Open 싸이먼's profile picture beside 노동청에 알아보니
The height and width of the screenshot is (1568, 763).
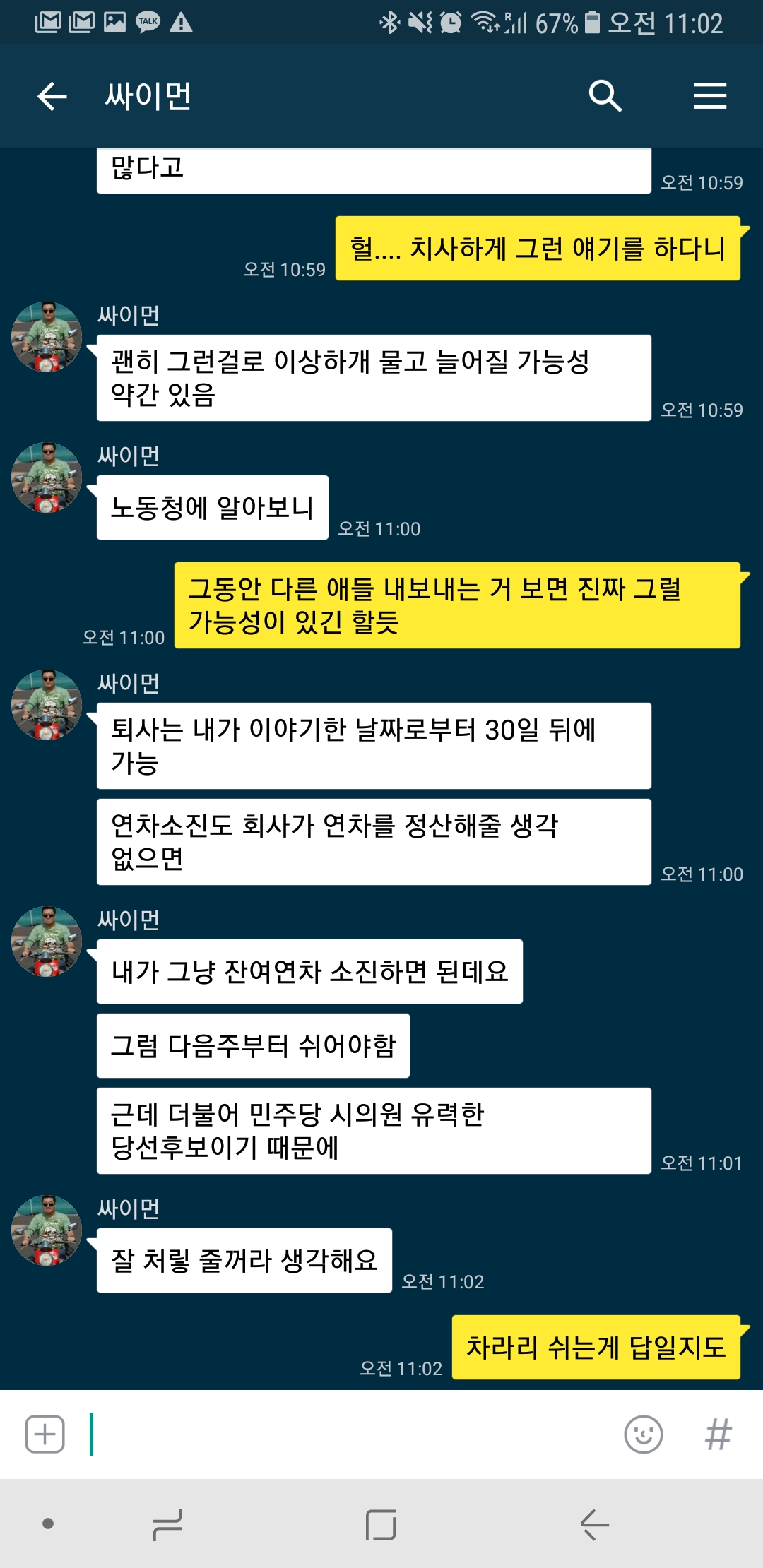(x=47, y=478)
